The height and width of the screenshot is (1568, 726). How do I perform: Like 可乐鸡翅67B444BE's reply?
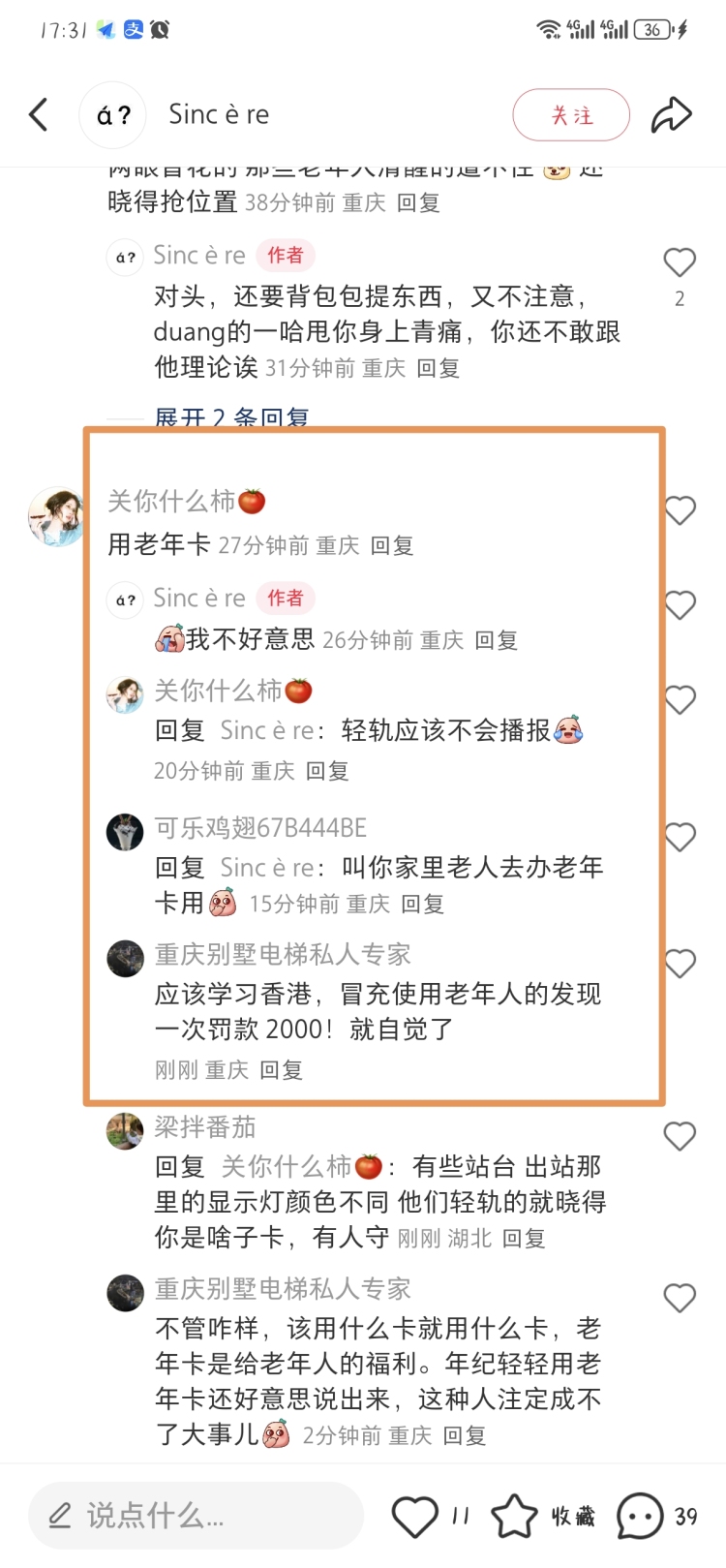point(680,838)
